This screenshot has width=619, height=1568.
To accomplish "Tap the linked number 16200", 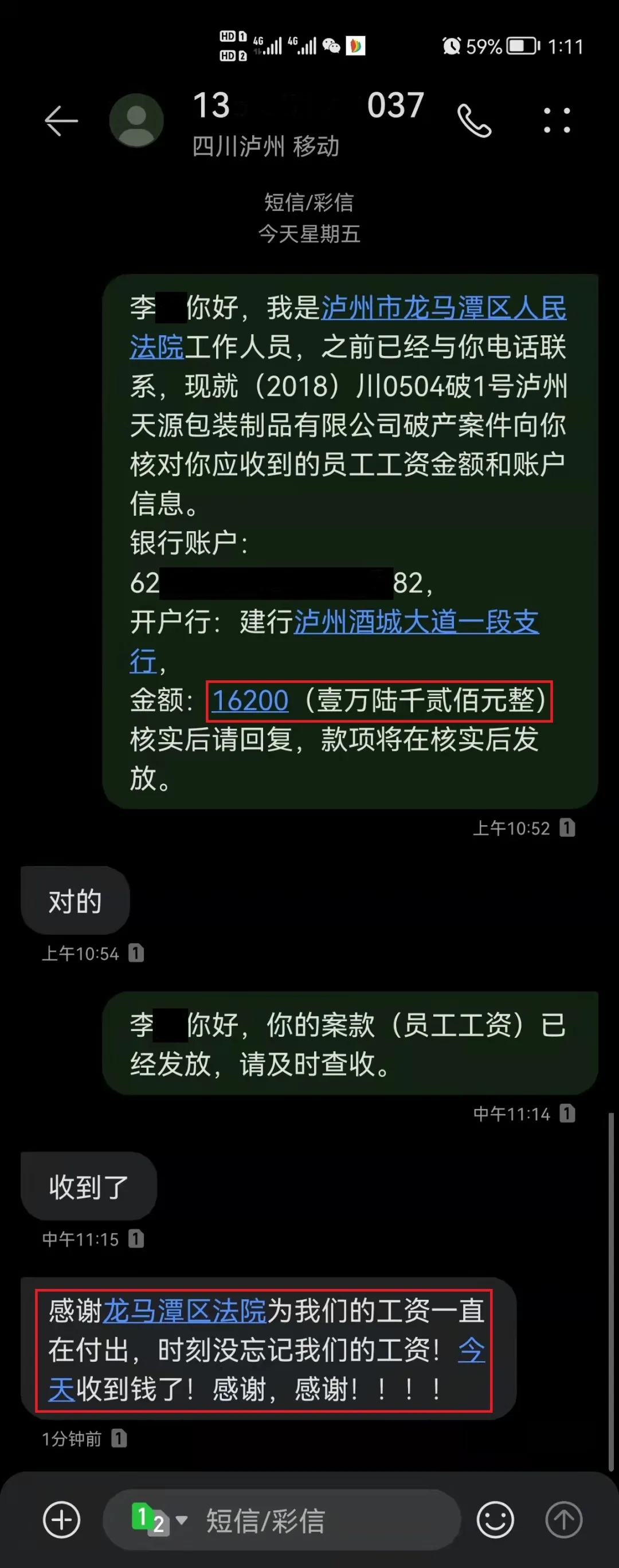I will point(249,700).
